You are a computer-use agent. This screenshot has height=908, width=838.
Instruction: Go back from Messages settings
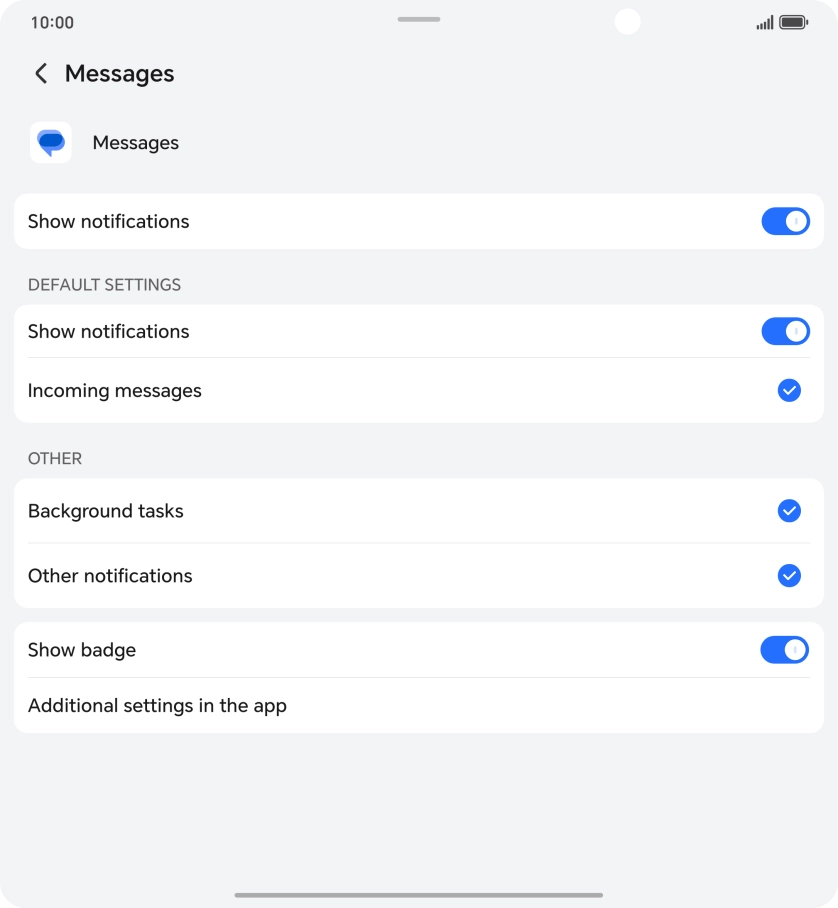(41, 74)
